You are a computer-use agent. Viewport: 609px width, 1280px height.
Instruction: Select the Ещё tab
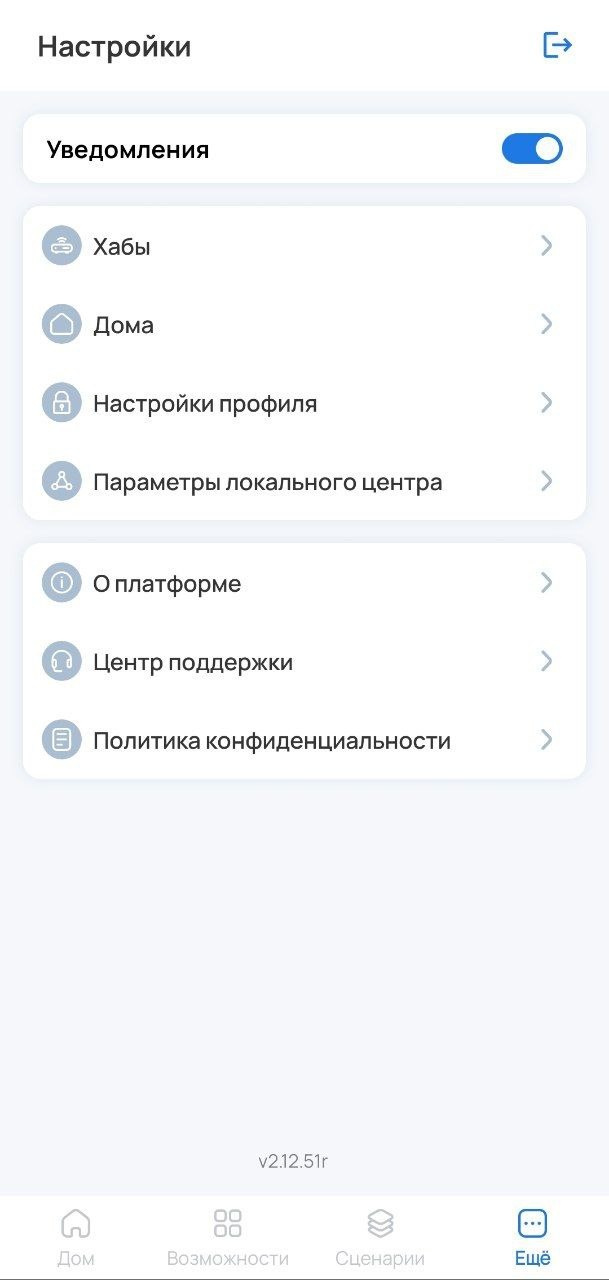coord(532,1236)
